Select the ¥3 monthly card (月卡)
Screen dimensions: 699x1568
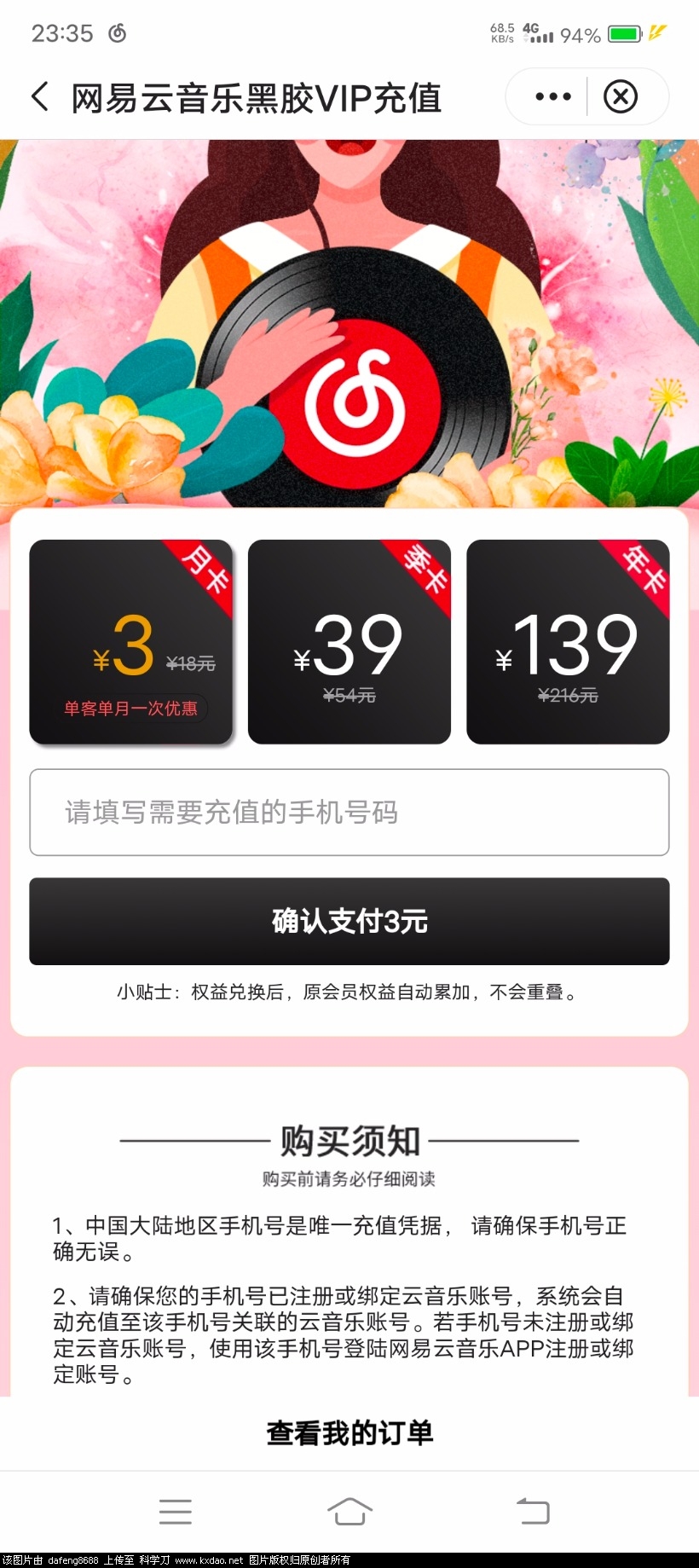point(131,642)
